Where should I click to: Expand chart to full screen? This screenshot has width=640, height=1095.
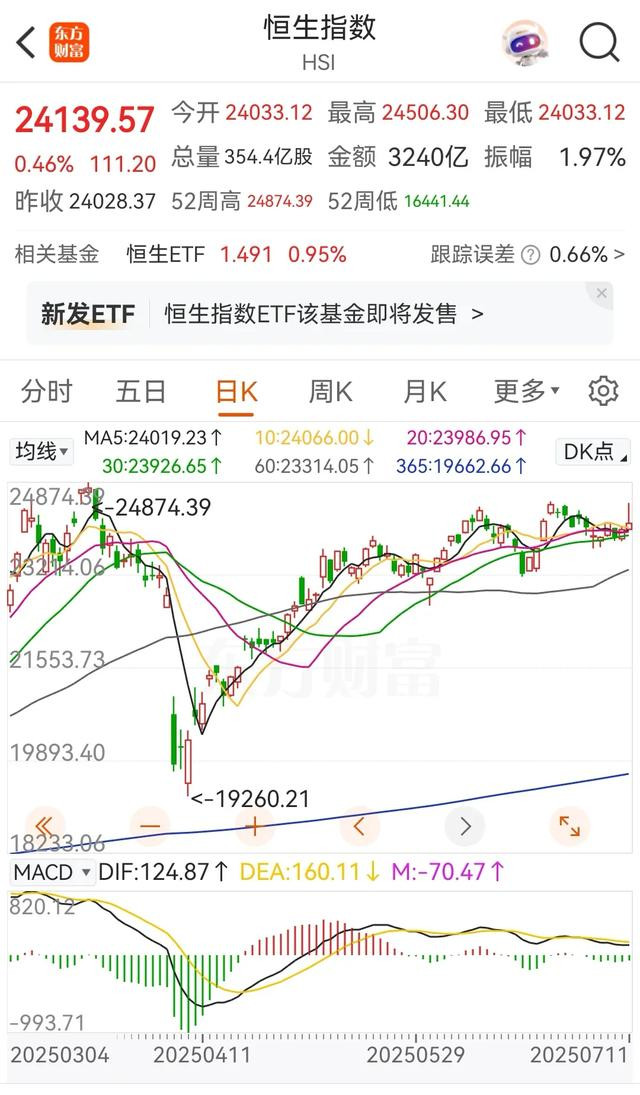click(569, 826)
